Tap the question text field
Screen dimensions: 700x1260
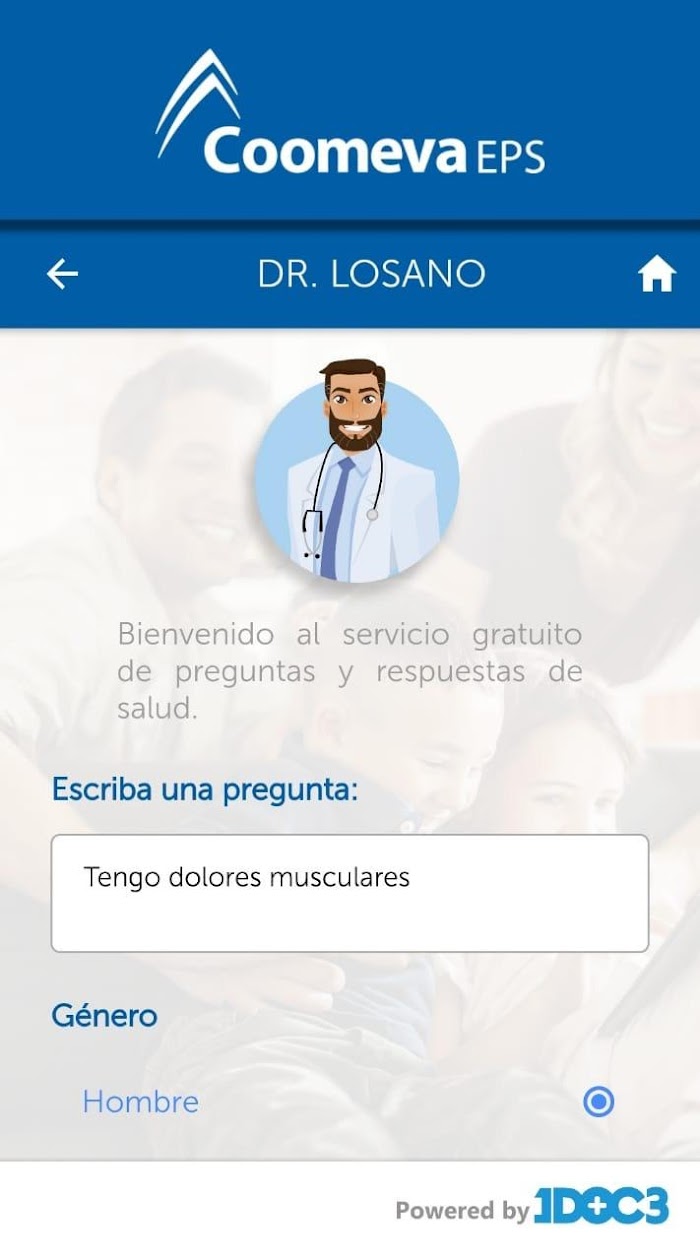click(x=350, y=894)
